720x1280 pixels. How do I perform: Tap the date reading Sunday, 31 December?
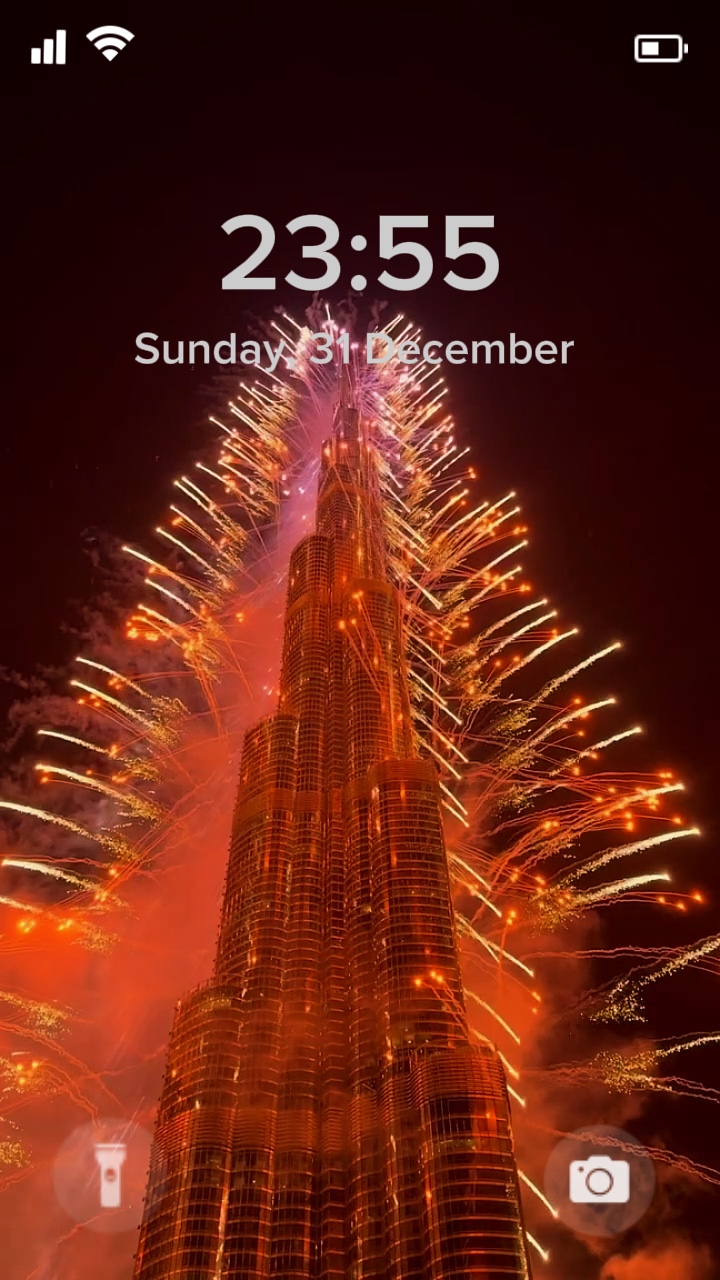tap(355, 349)
